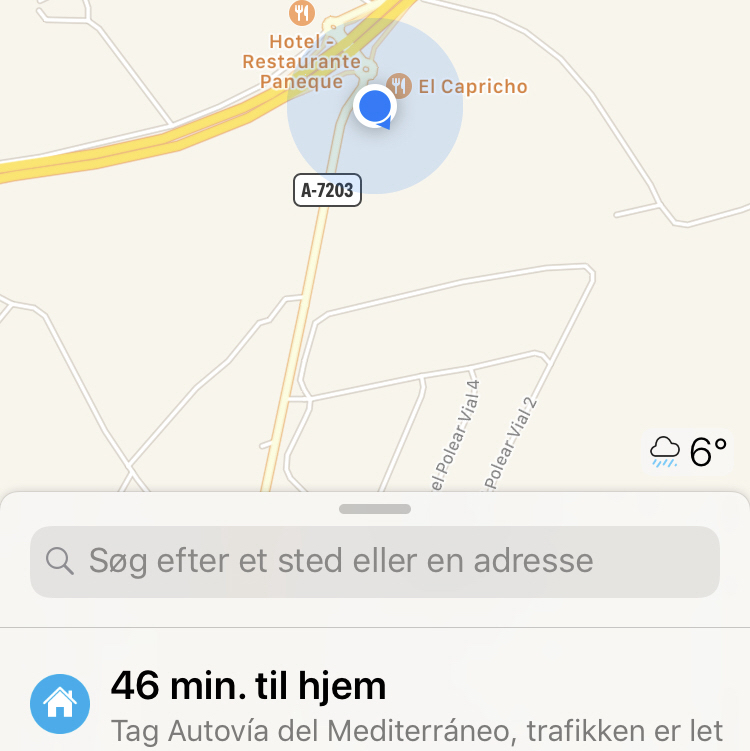Open the place search field

[375, 561]
